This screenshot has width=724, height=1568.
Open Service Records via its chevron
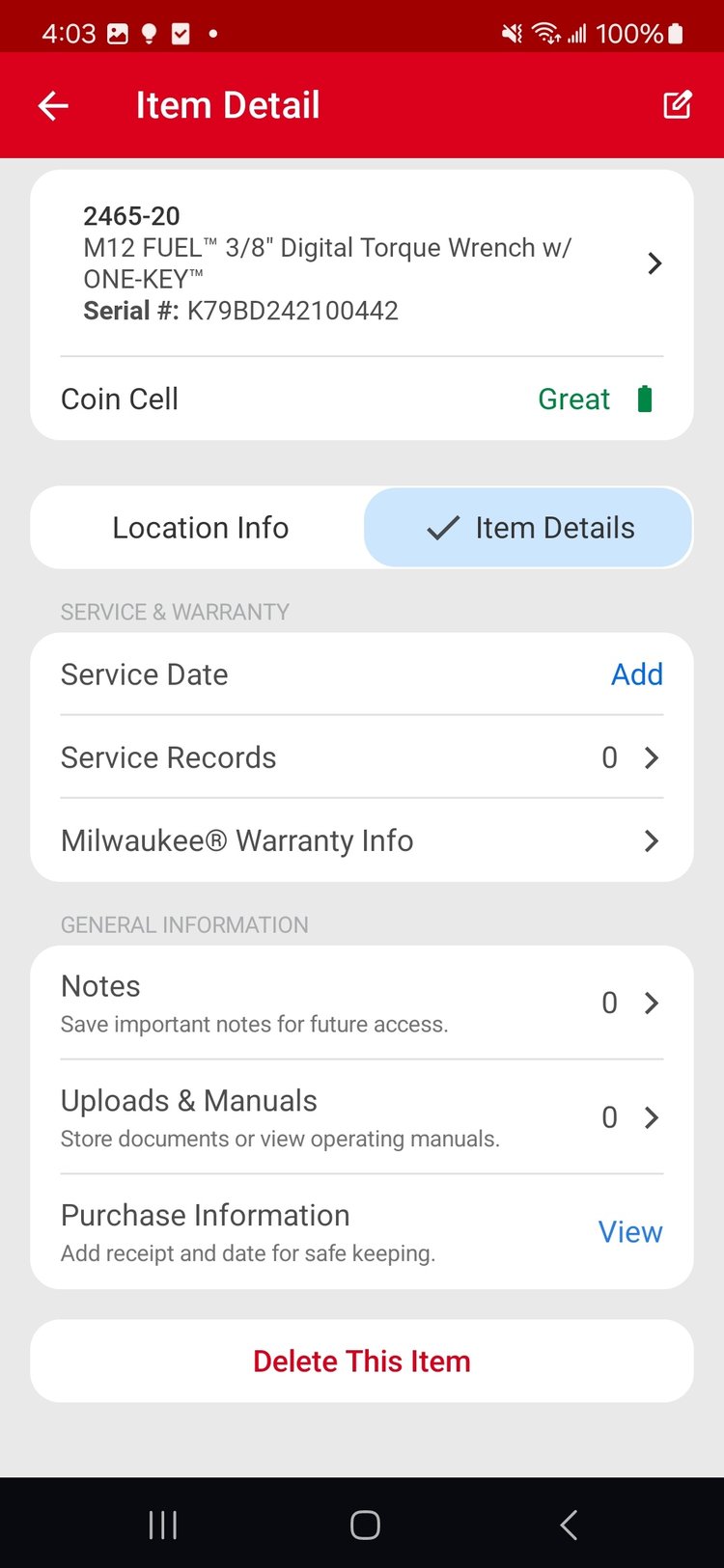652,757
